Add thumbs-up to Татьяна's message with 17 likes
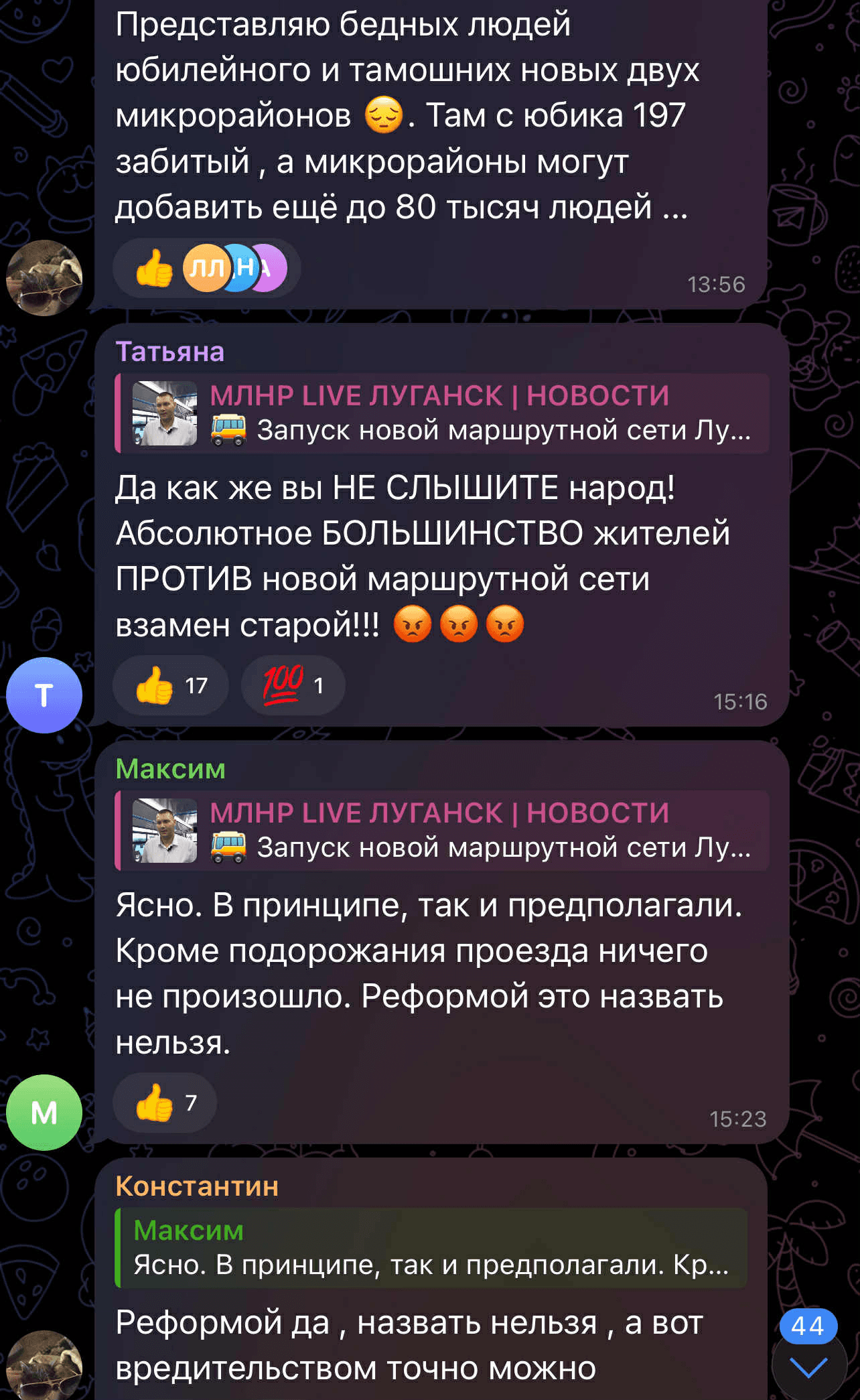860x1400 pixels. [x=171, y=685]
